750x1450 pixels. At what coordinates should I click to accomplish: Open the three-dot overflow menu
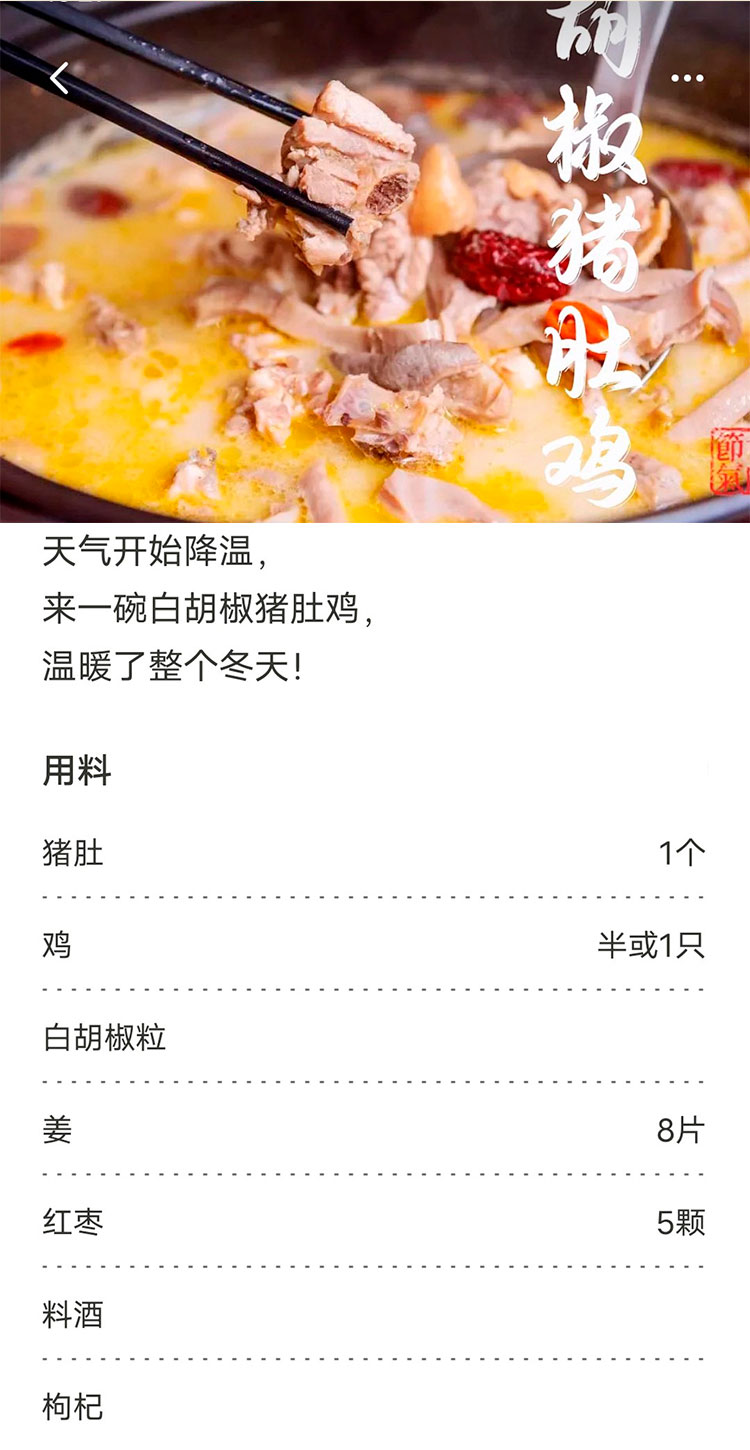(687, 78)
